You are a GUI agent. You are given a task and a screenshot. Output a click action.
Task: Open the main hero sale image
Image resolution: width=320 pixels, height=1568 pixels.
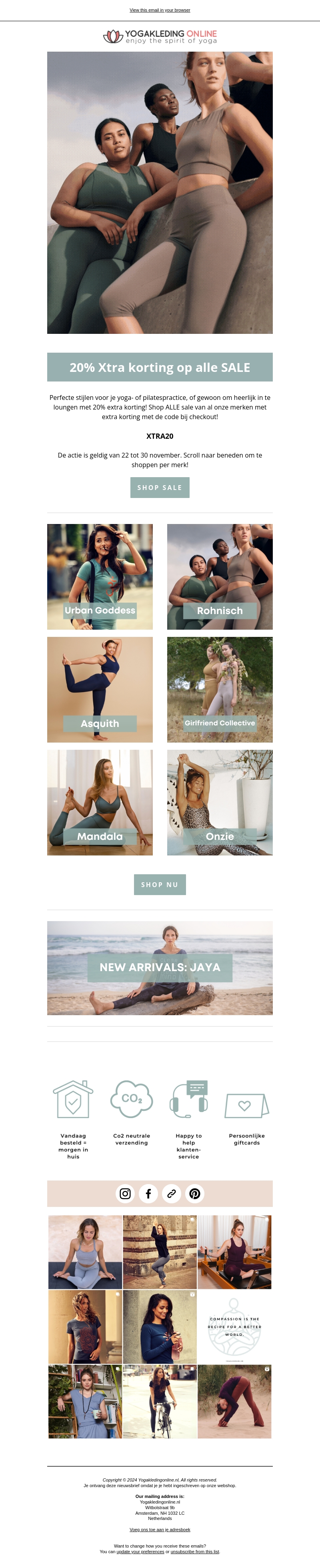click(159, 193)
